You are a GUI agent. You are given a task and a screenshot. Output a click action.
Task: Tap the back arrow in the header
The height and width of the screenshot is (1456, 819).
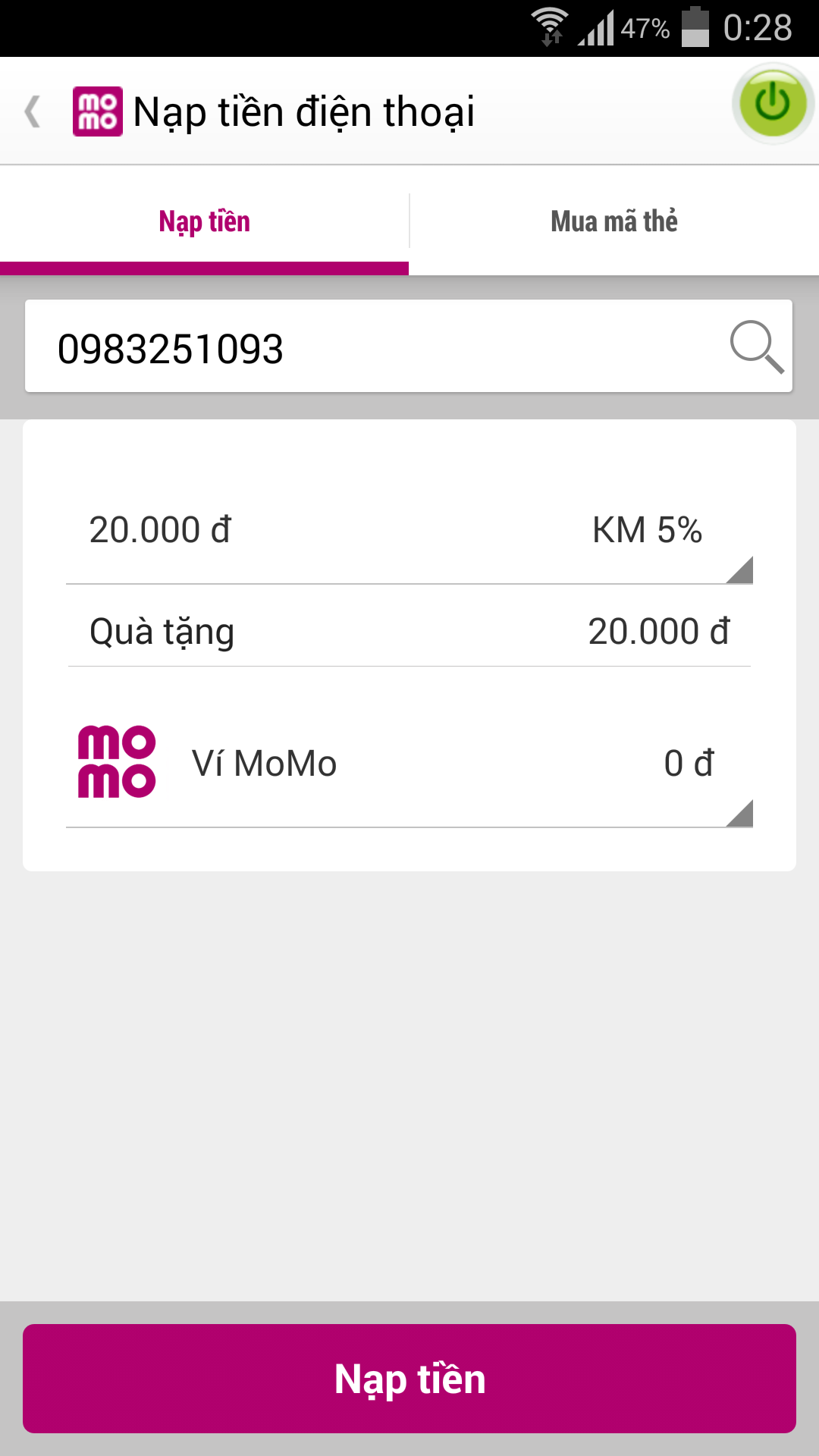31,111
